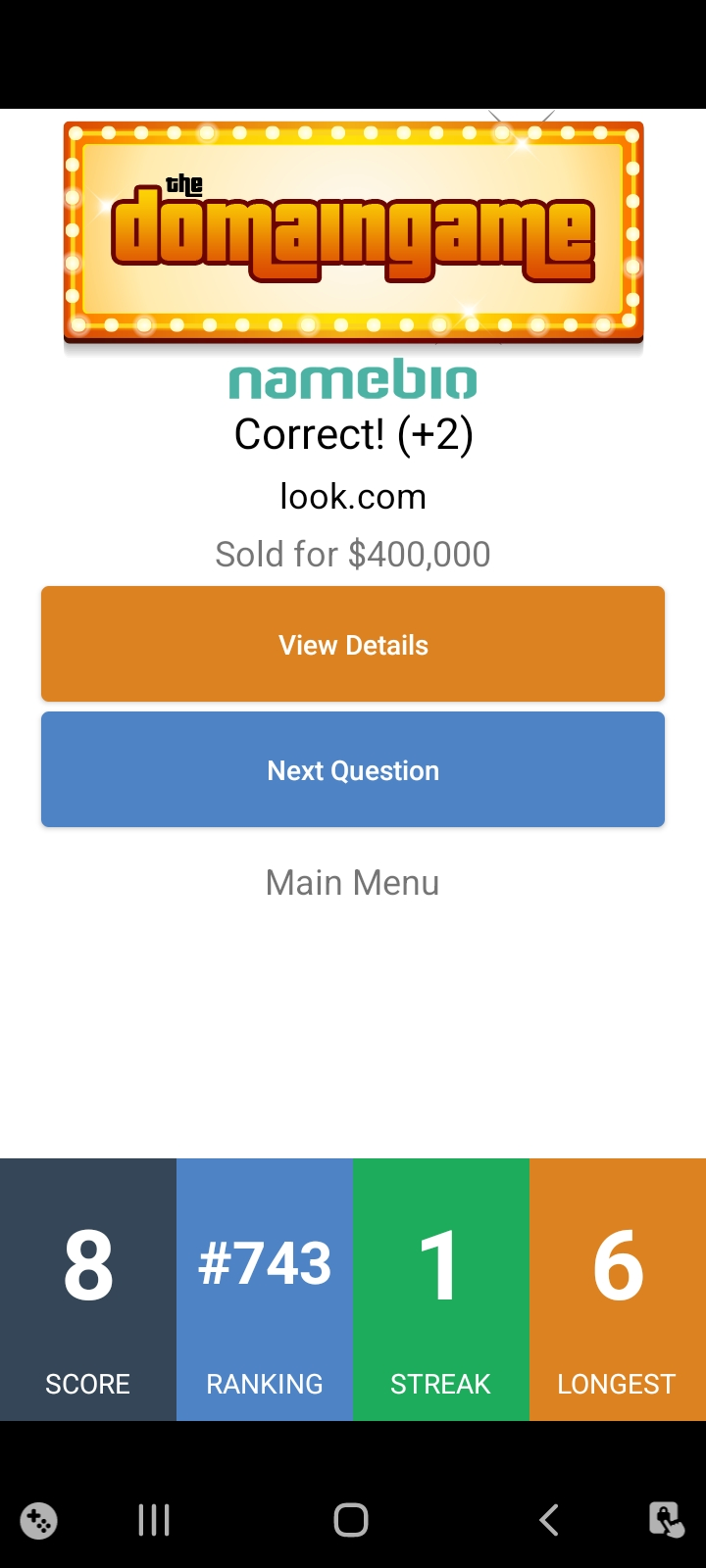
Task: Return to the Main Menu
Action: pyautogui.click(x=353, y=883)
